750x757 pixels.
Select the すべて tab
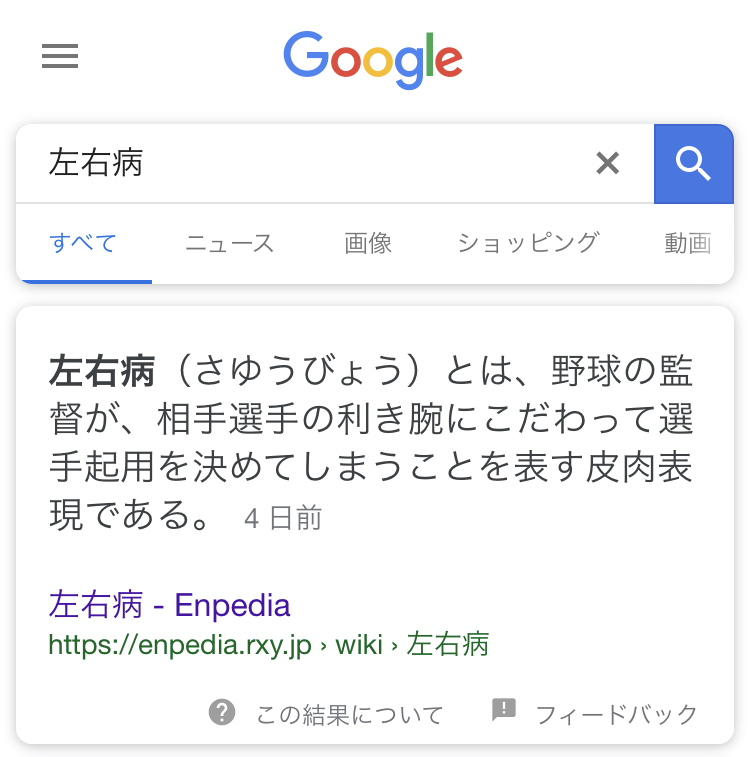(x=84, y=243)
